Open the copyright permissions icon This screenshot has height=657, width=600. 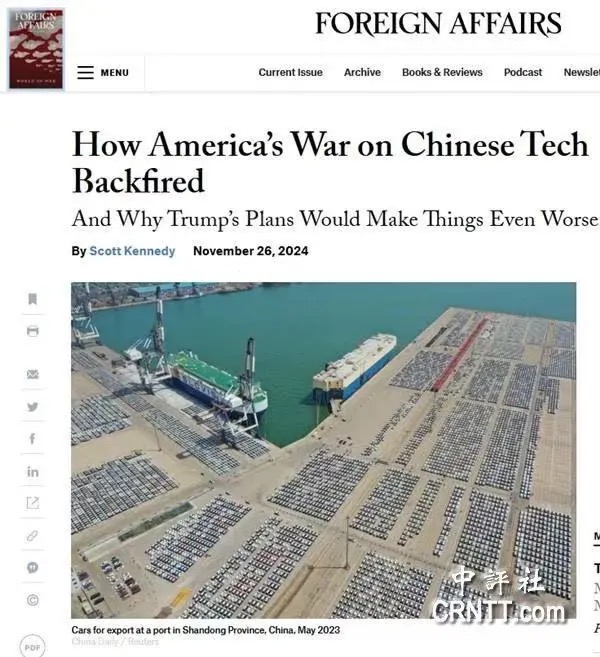(x=33, y=600)
